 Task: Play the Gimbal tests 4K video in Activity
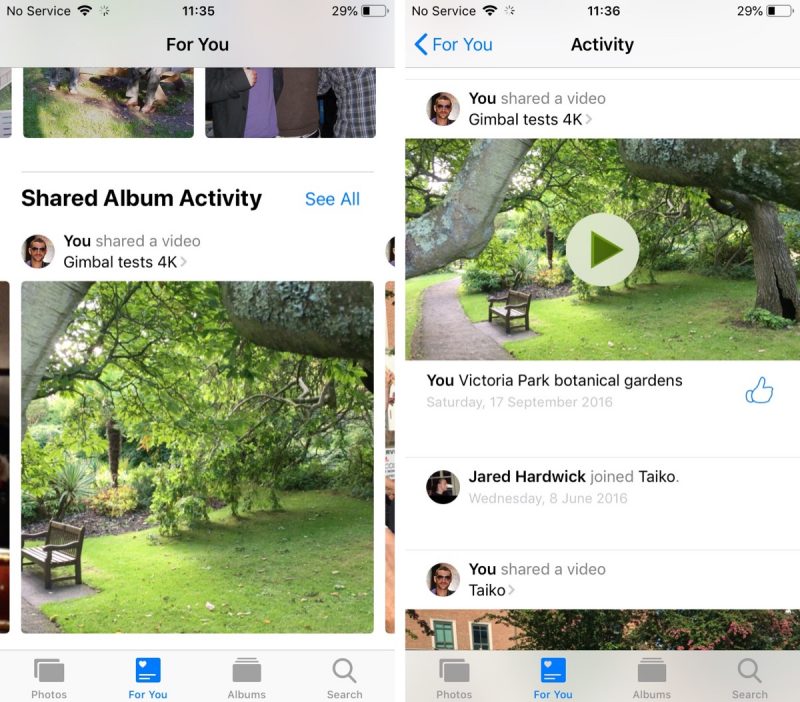[602, 250]
